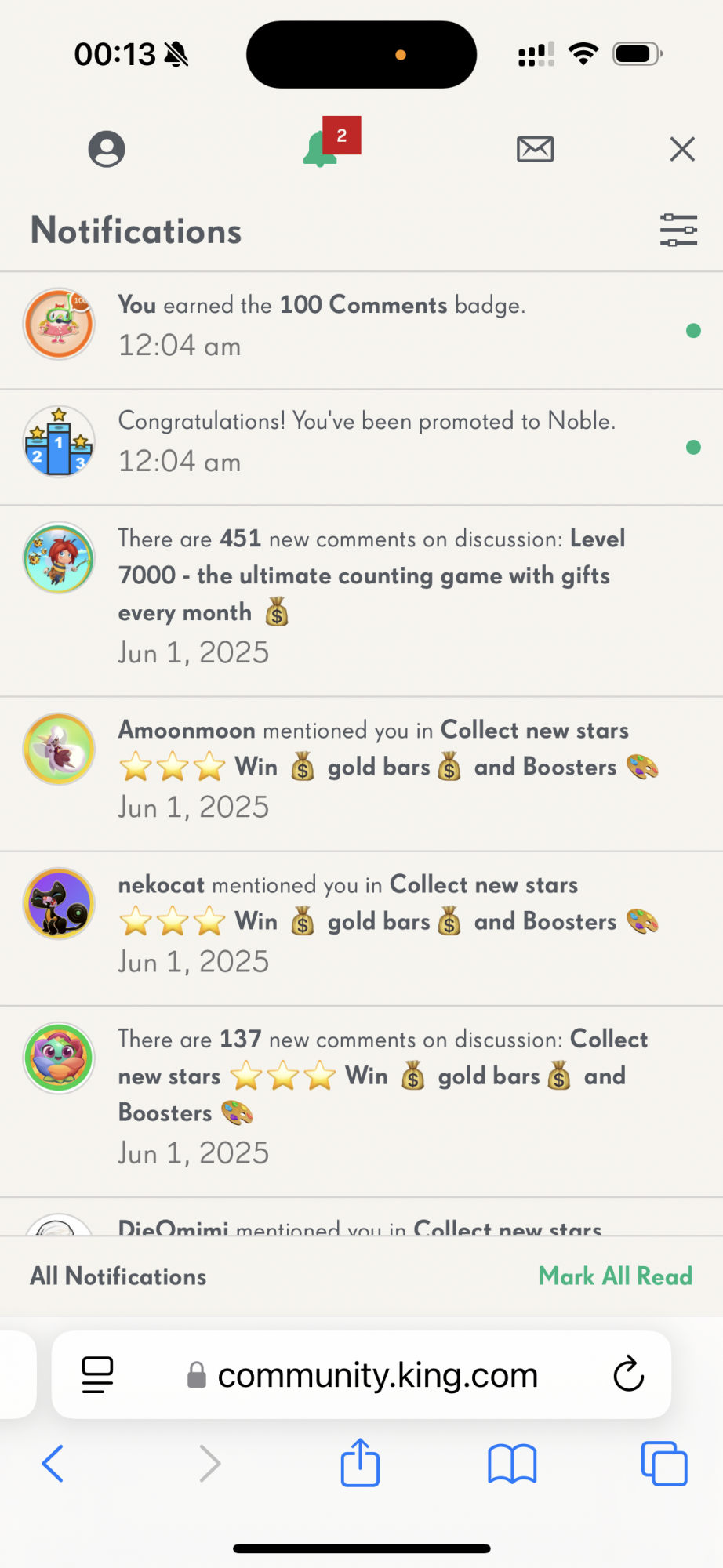The width and height of the screenshot is (723, 1568).
Task: Tap the community.king.com address bar
Action: pyautogui.click(x=361, y=1374)
